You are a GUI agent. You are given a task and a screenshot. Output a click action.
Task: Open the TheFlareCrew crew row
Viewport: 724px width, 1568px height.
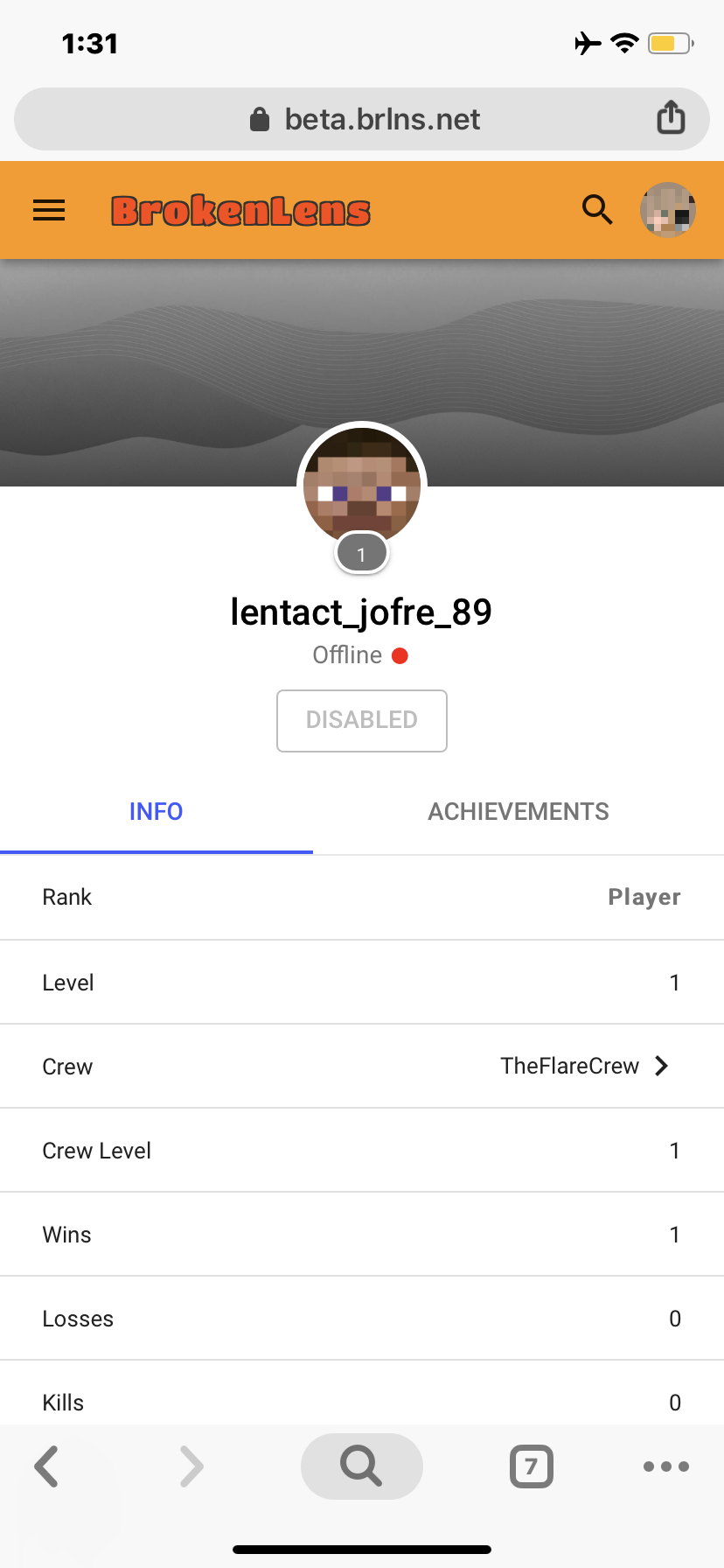point(362,1066)
